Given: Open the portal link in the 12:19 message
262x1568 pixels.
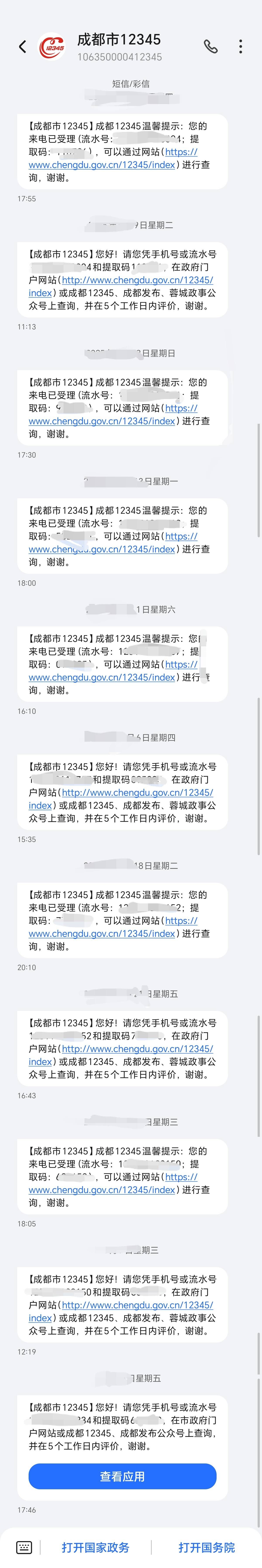Looking at the screenshot, I should pos(137,1305).
